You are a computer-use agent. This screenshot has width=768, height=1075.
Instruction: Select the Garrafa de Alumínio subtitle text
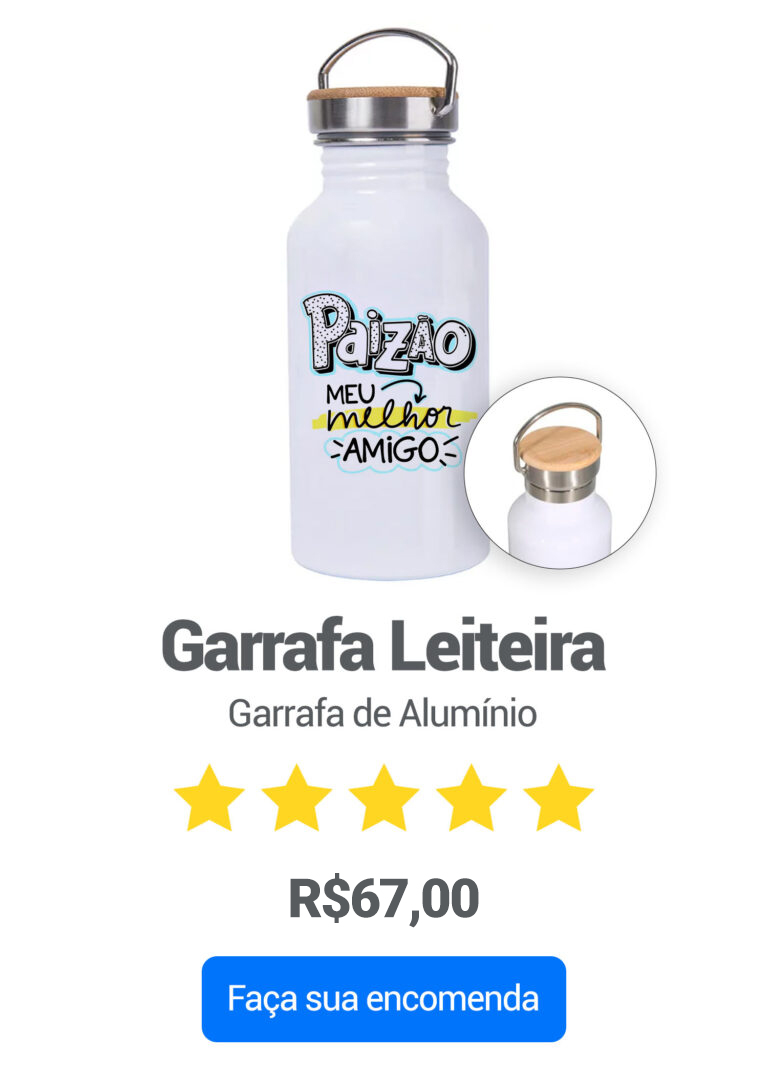tap(384, 713)
